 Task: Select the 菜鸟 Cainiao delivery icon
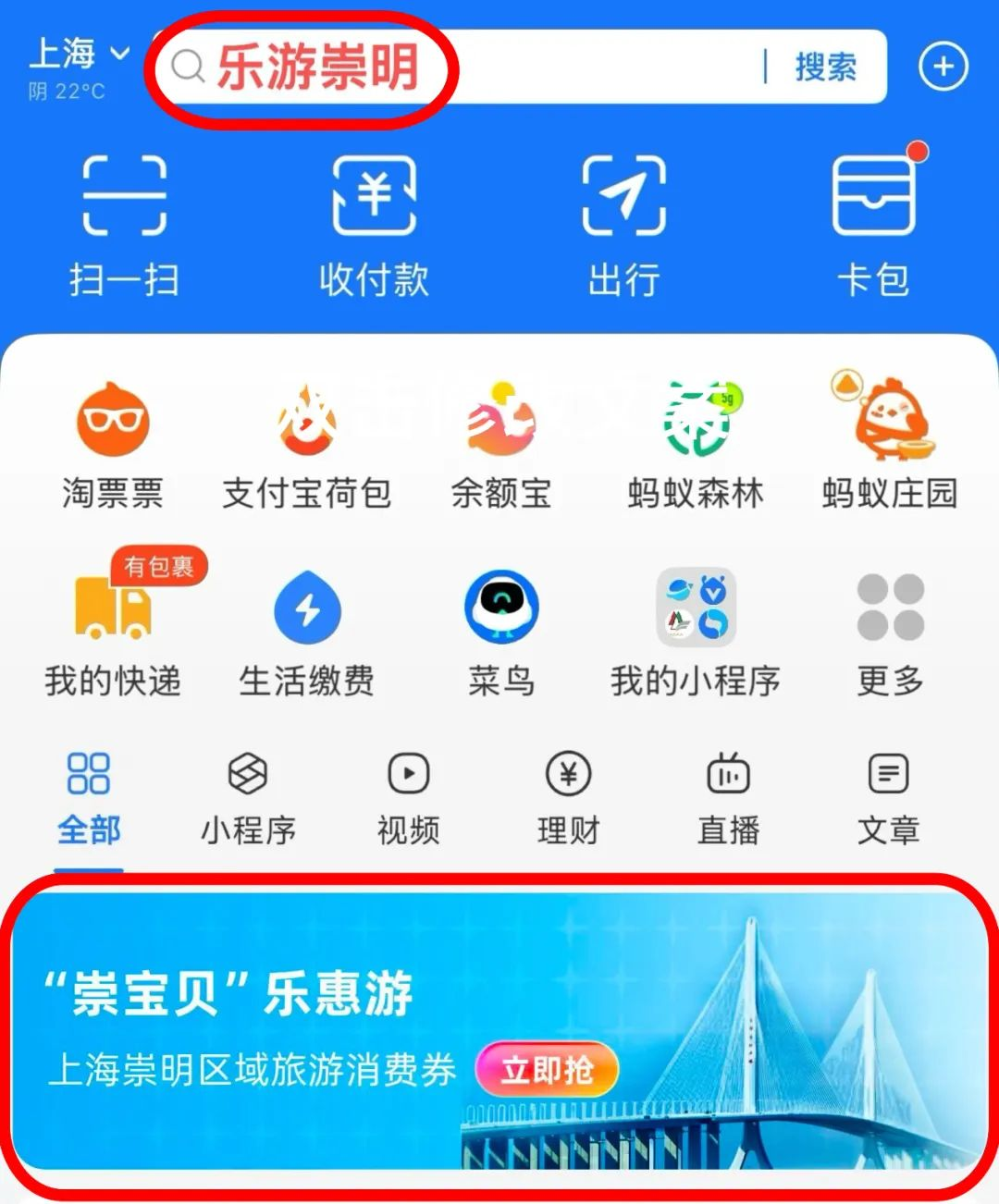[500, 610]
